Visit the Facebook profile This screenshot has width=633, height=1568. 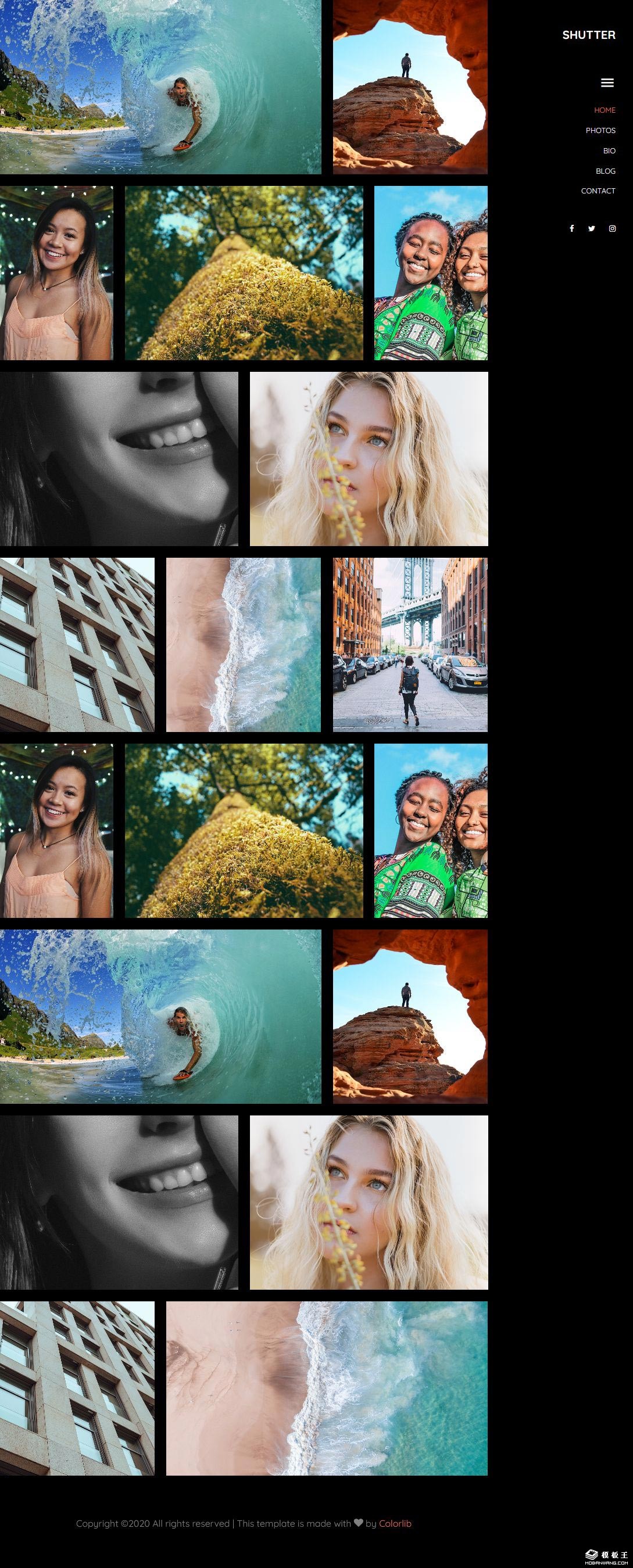tap(571, 229)
